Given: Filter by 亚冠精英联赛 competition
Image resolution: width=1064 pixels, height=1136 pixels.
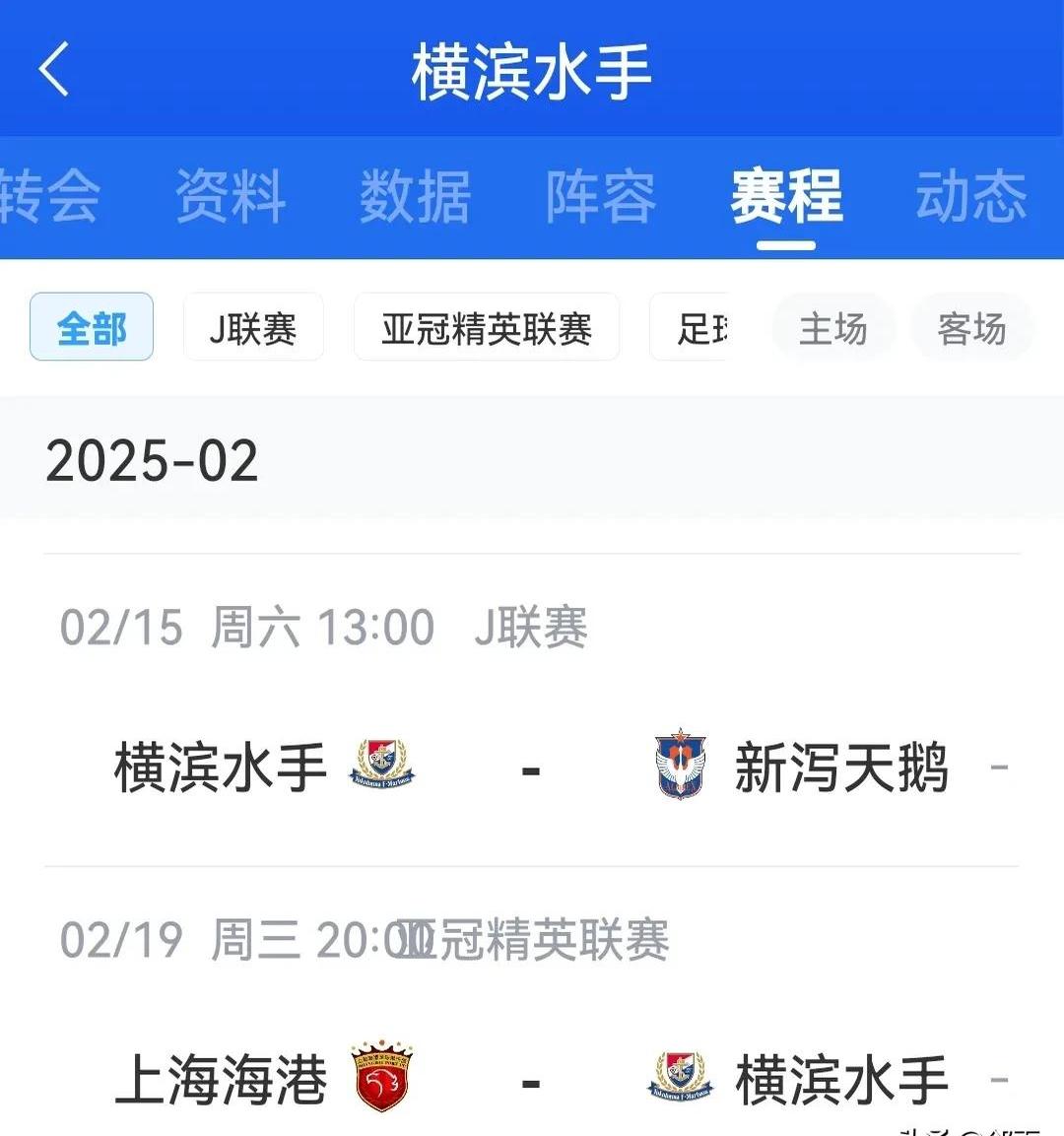Looking at the screenshot, I should [486, 328].
